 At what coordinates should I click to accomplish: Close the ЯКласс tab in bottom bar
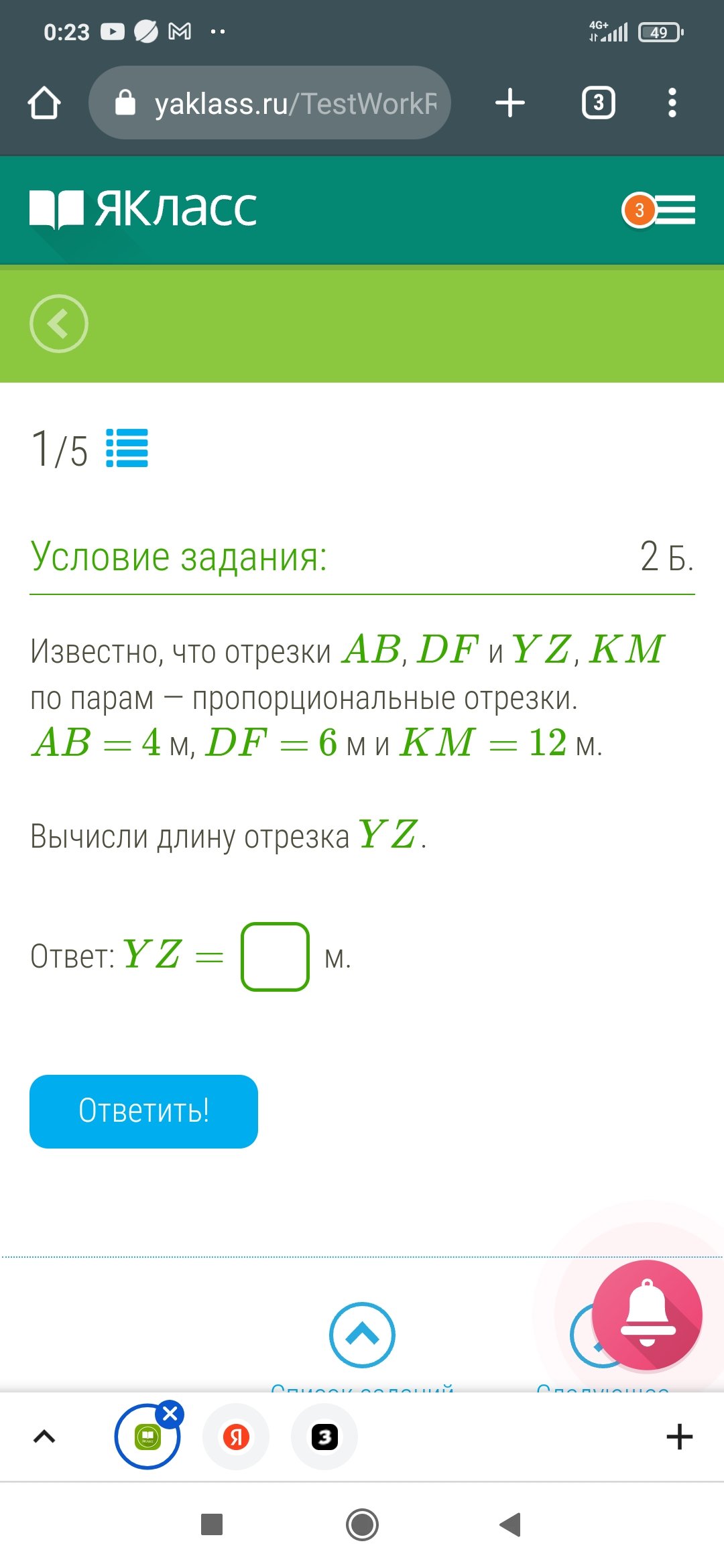coord(170,1414)
